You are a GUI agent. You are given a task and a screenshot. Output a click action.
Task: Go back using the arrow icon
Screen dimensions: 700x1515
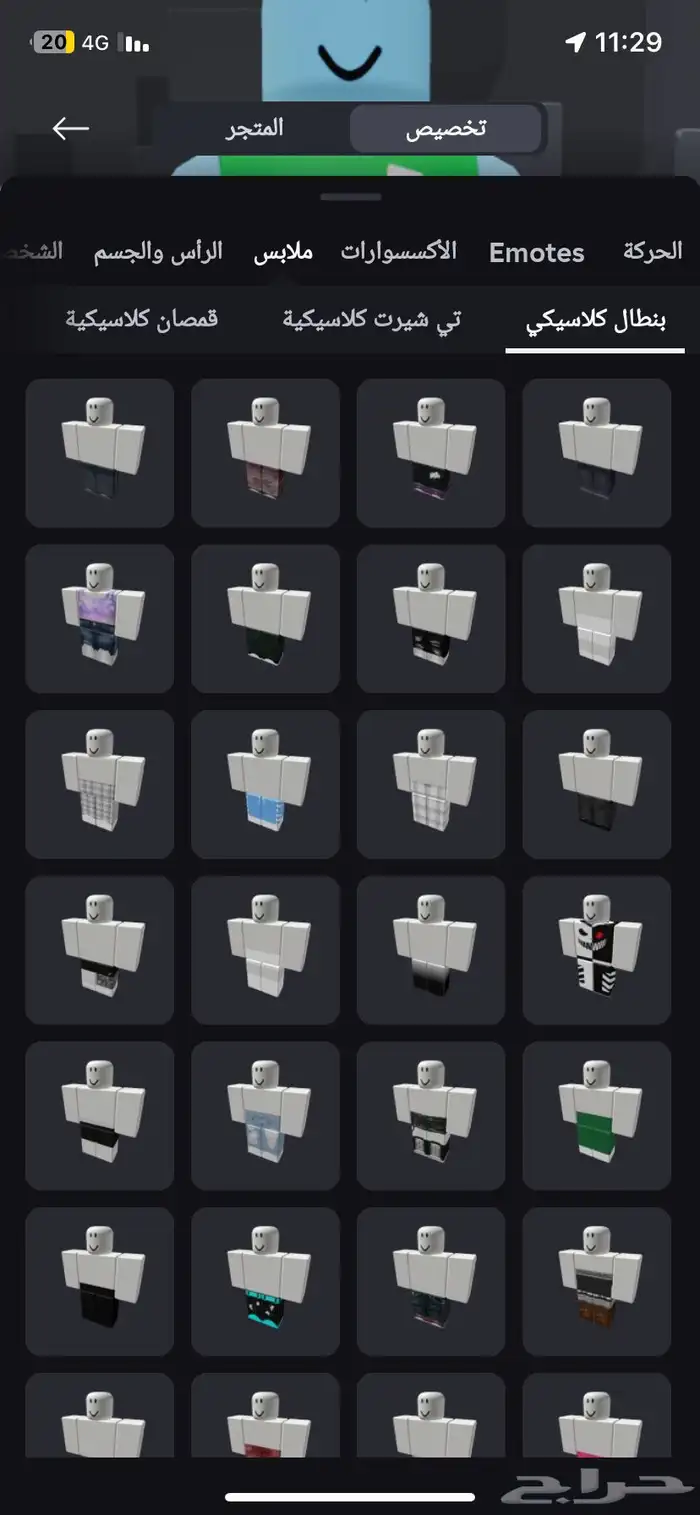[x=71, y=128]
